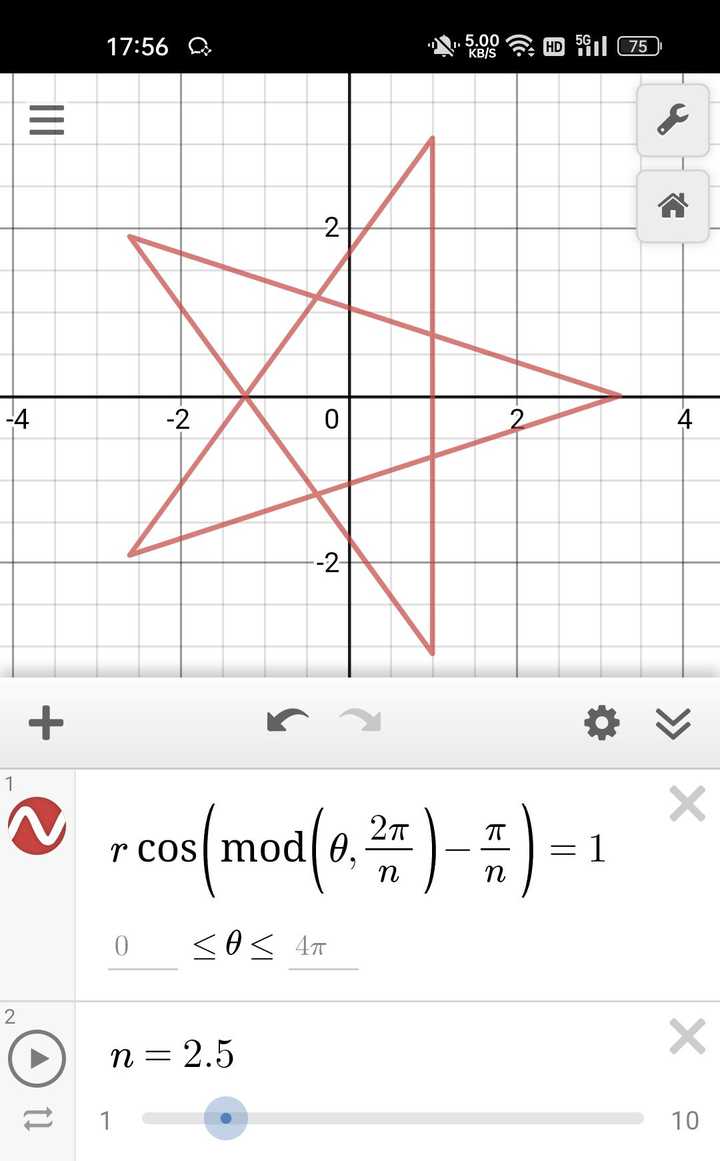The width and height of the screenshot is (720, 1161).
Task: Edit the theta lower bound field
Action: click(142, 947)
